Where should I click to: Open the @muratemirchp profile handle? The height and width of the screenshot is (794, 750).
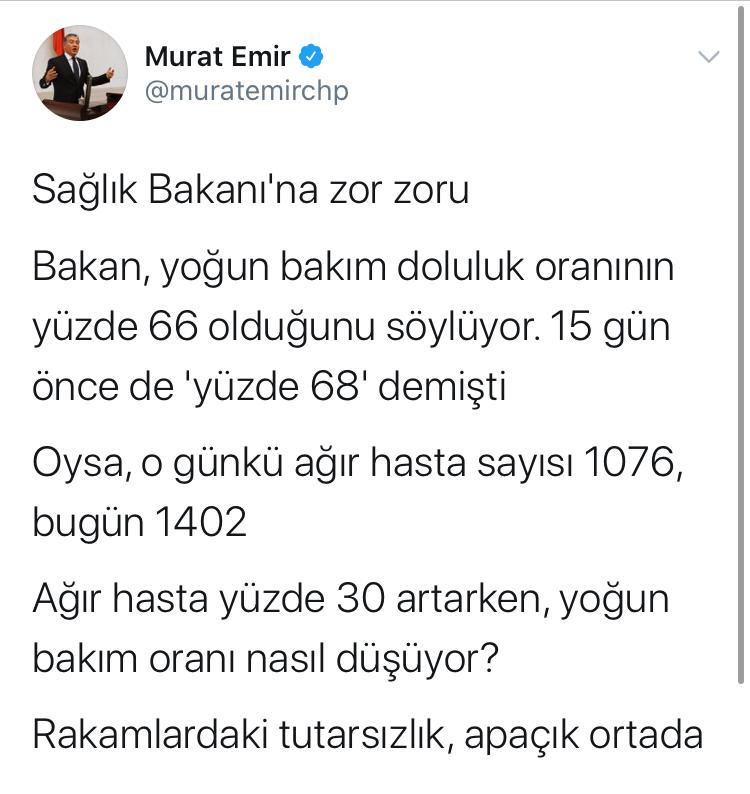point(247,92)
